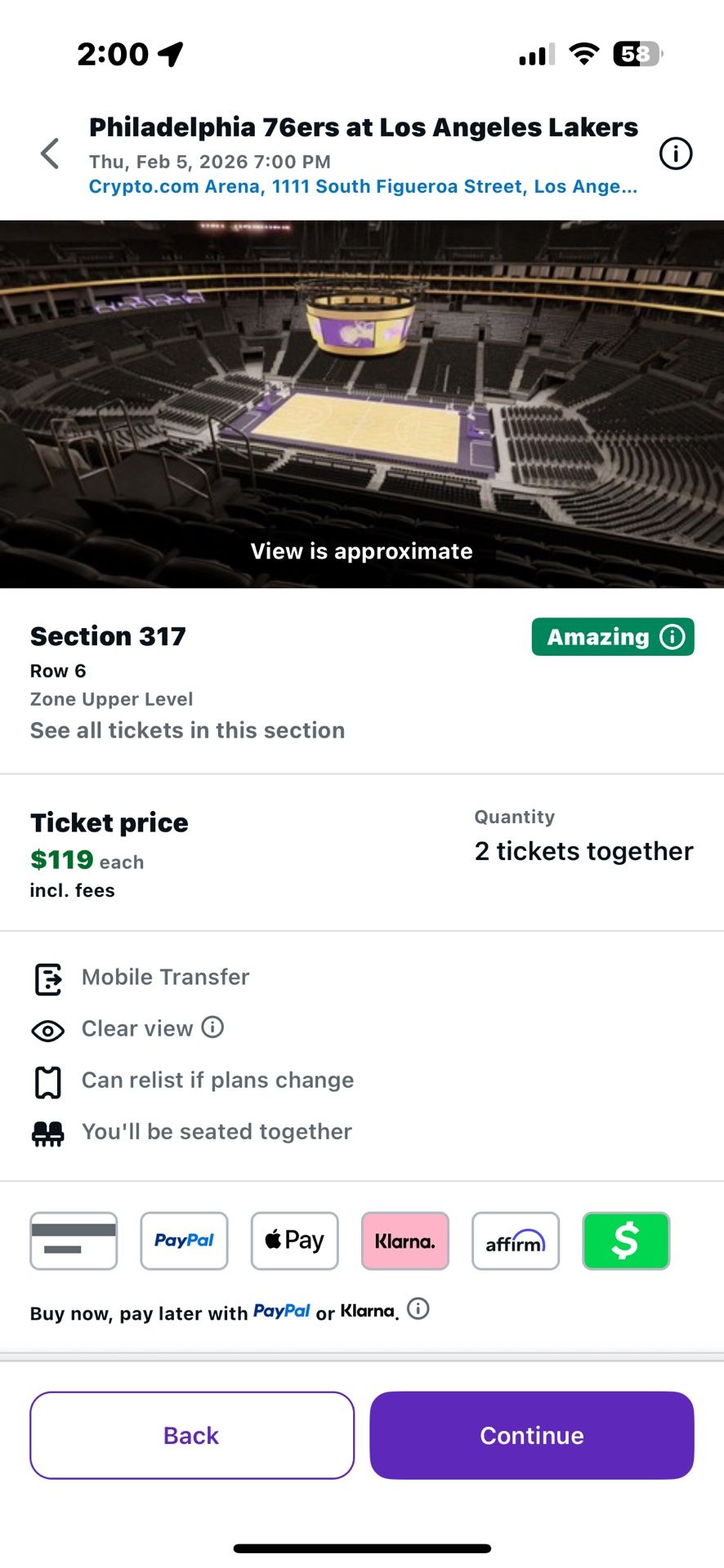Screen dimensions: 724x1568
Task: Select Apple Pay as payment method
Action: coord(294,1241)
